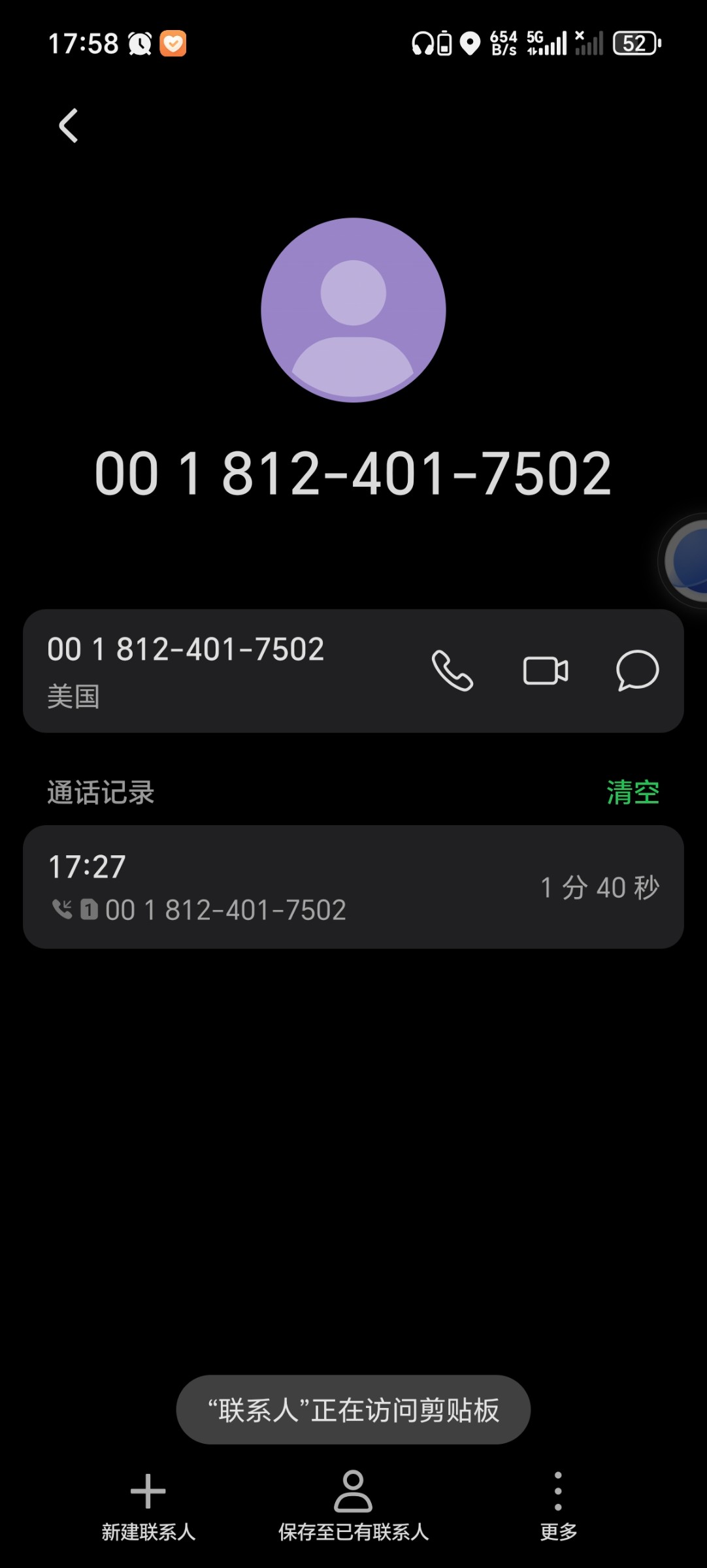Tap the purple contact avatar

tap(354, 310)
